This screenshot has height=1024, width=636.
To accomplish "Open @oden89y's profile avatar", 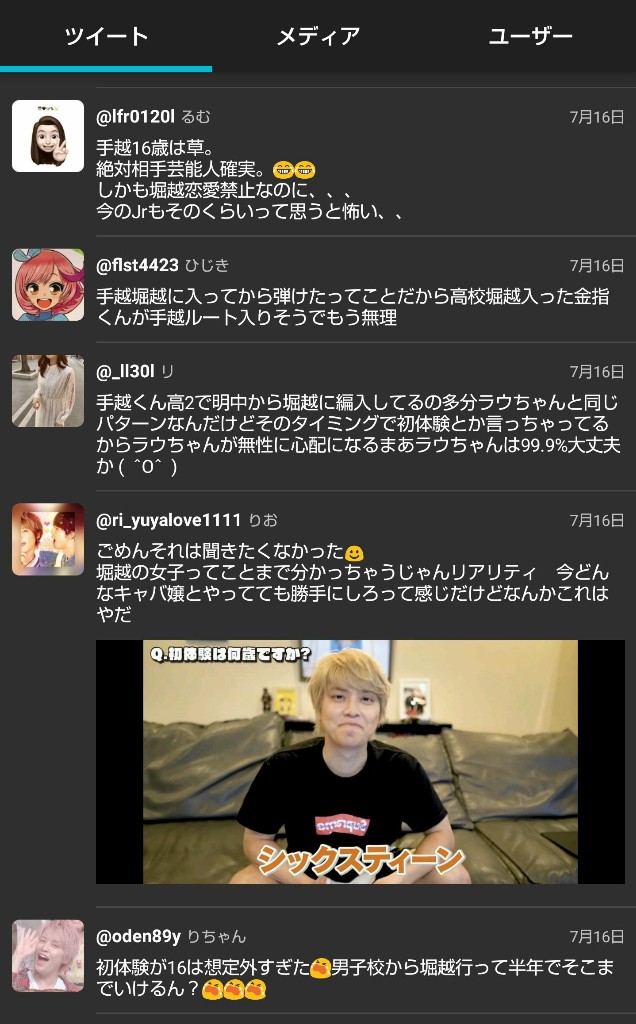I will (48, 956).
